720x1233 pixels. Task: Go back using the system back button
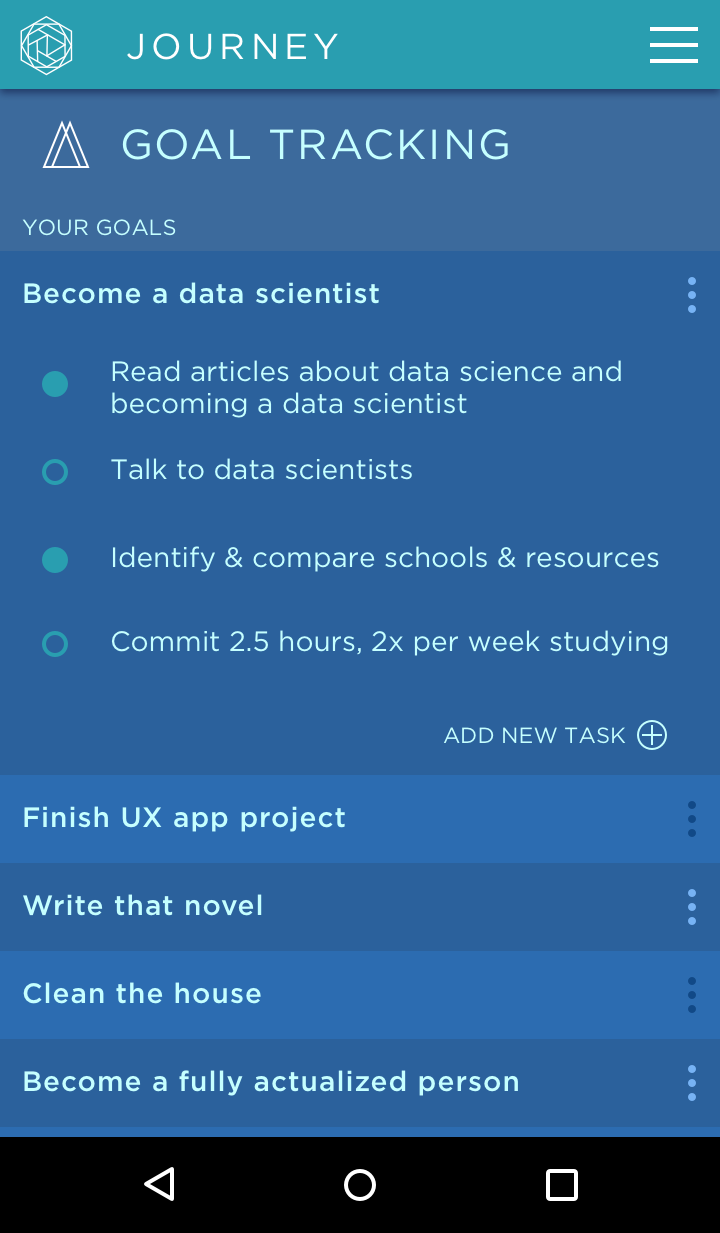[x=160, y=1185]
